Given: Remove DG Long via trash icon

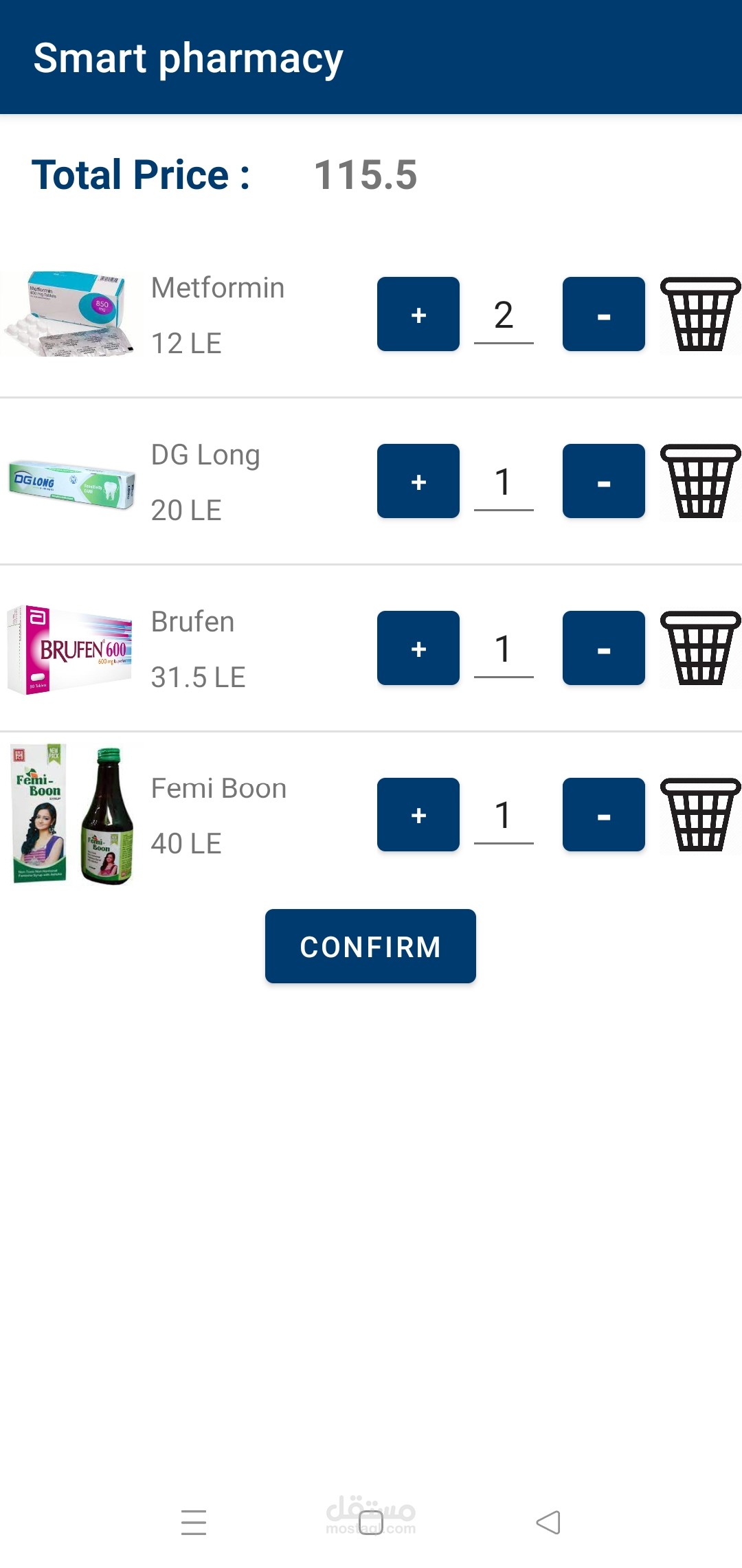Looking at the screenshot, I should 698,482.
